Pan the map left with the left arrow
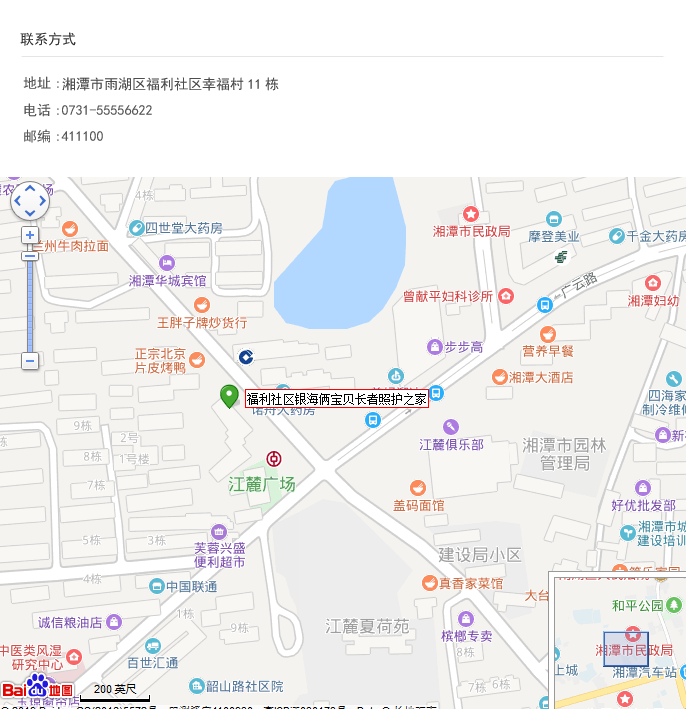 pos(18,200)
